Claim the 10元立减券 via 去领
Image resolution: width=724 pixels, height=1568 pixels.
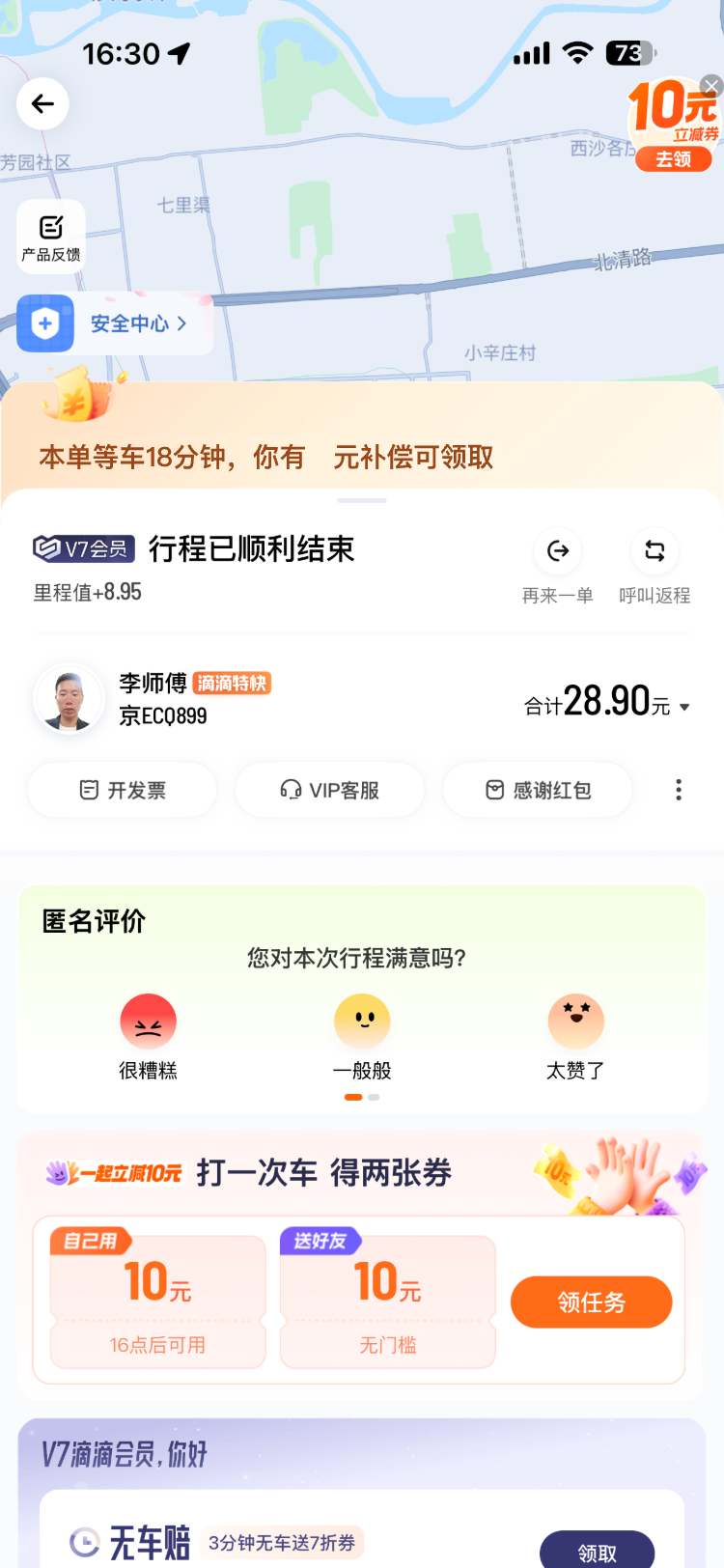point(674,159)
